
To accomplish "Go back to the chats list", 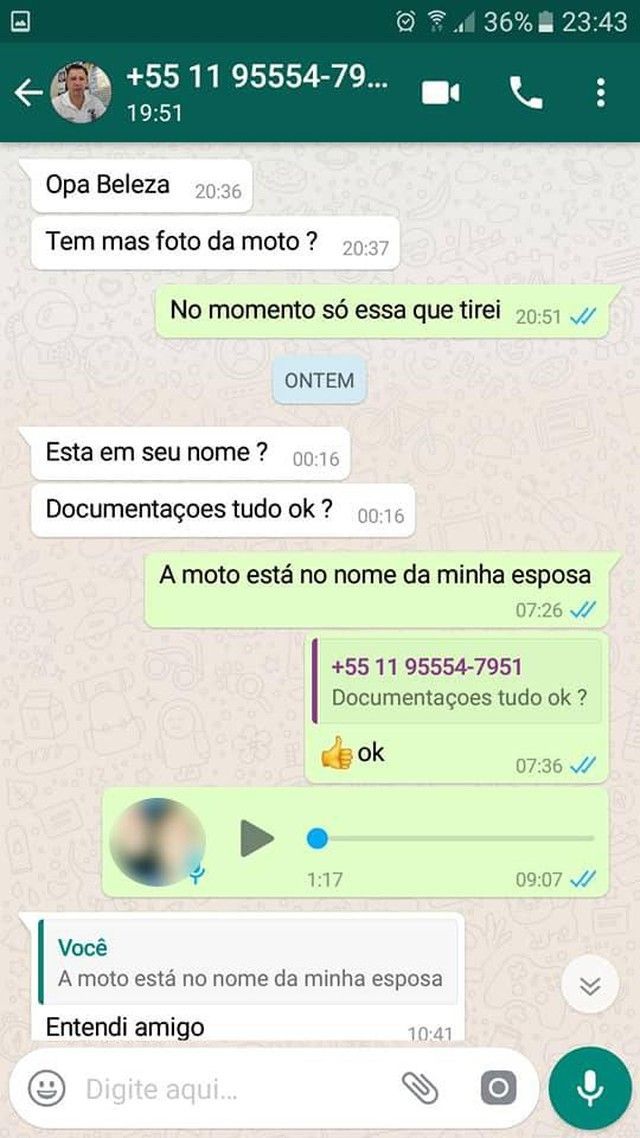I will pos(28,93).
